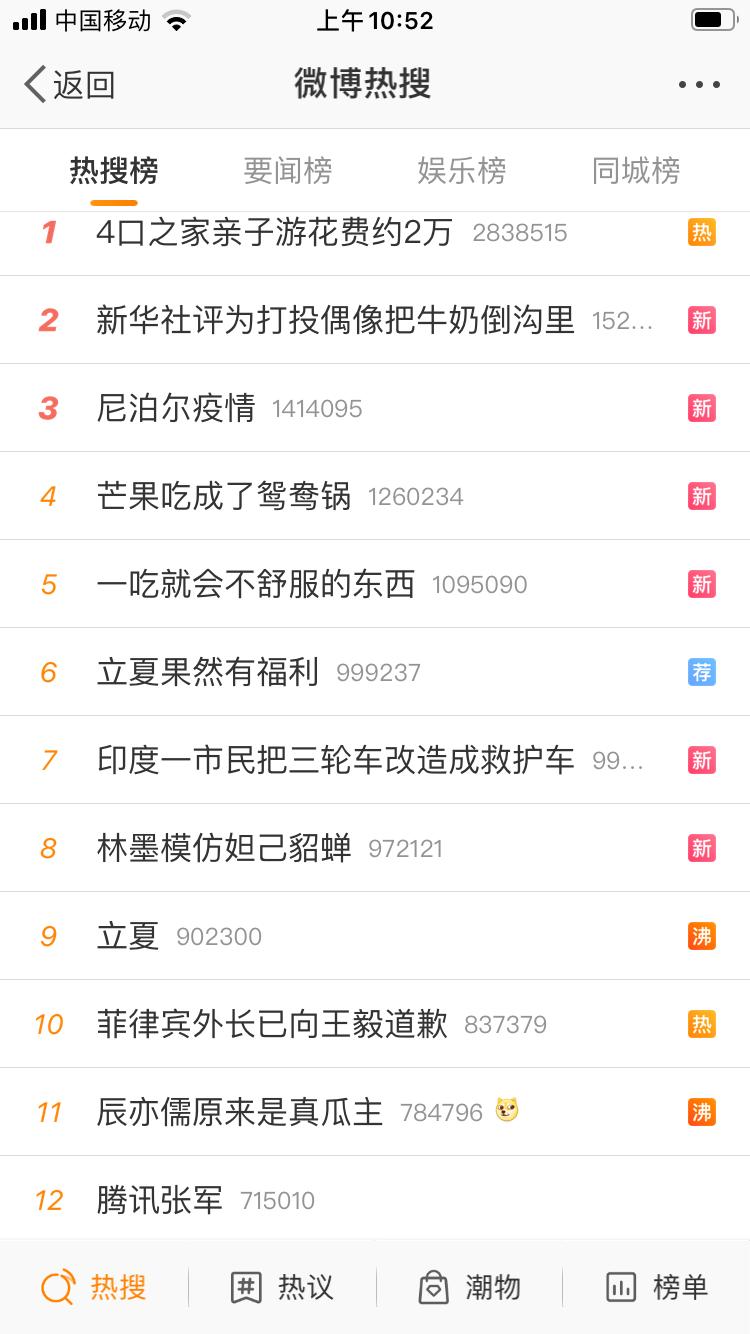Tap the back arrow next to 返回
The height and width of the screenshot is (1334, 750).
(x=32, y=85)
